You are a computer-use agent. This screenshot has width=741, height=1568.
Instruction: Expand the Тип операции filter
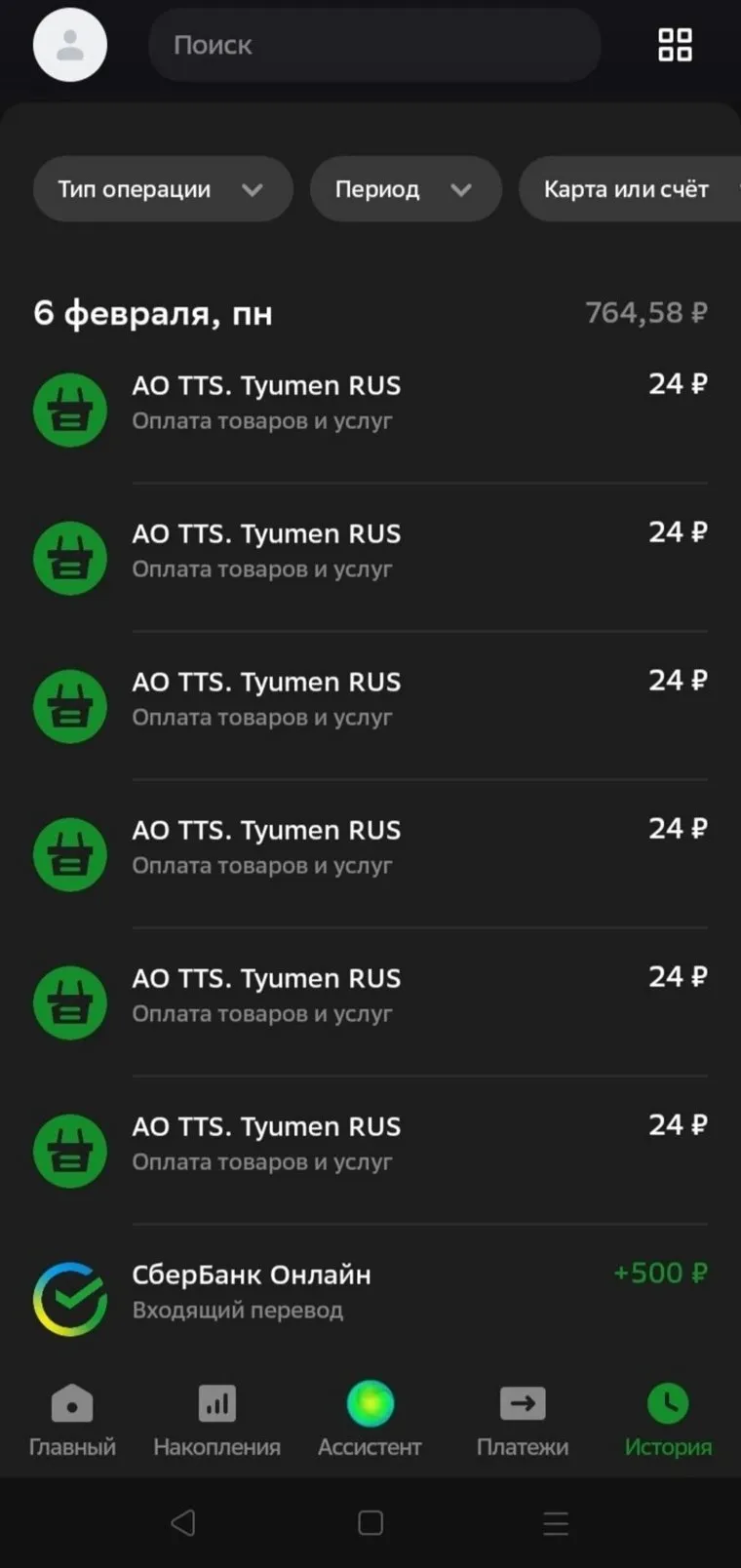coord(162,189)
